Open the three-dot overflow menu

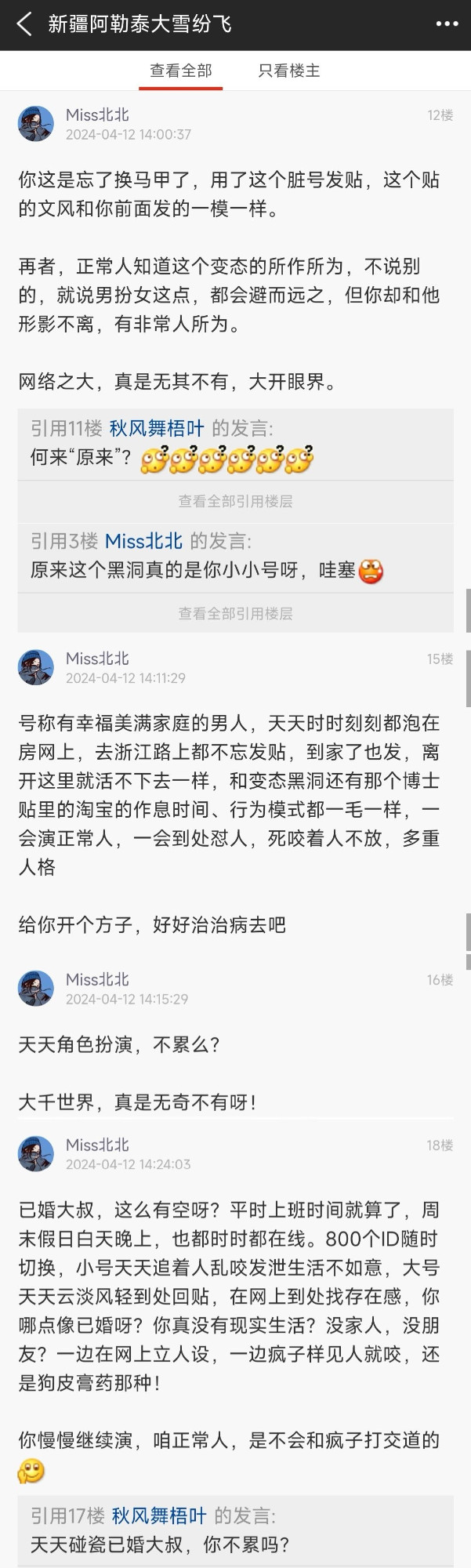(x=447, y=24)
